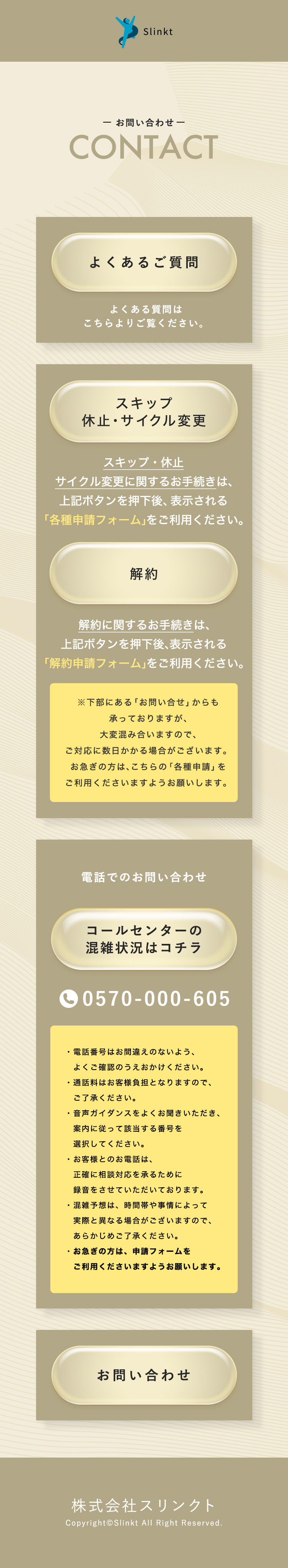Open the よくあるご質問 FAQ button
Screen dimensions: 288x1568
[144, 262]
